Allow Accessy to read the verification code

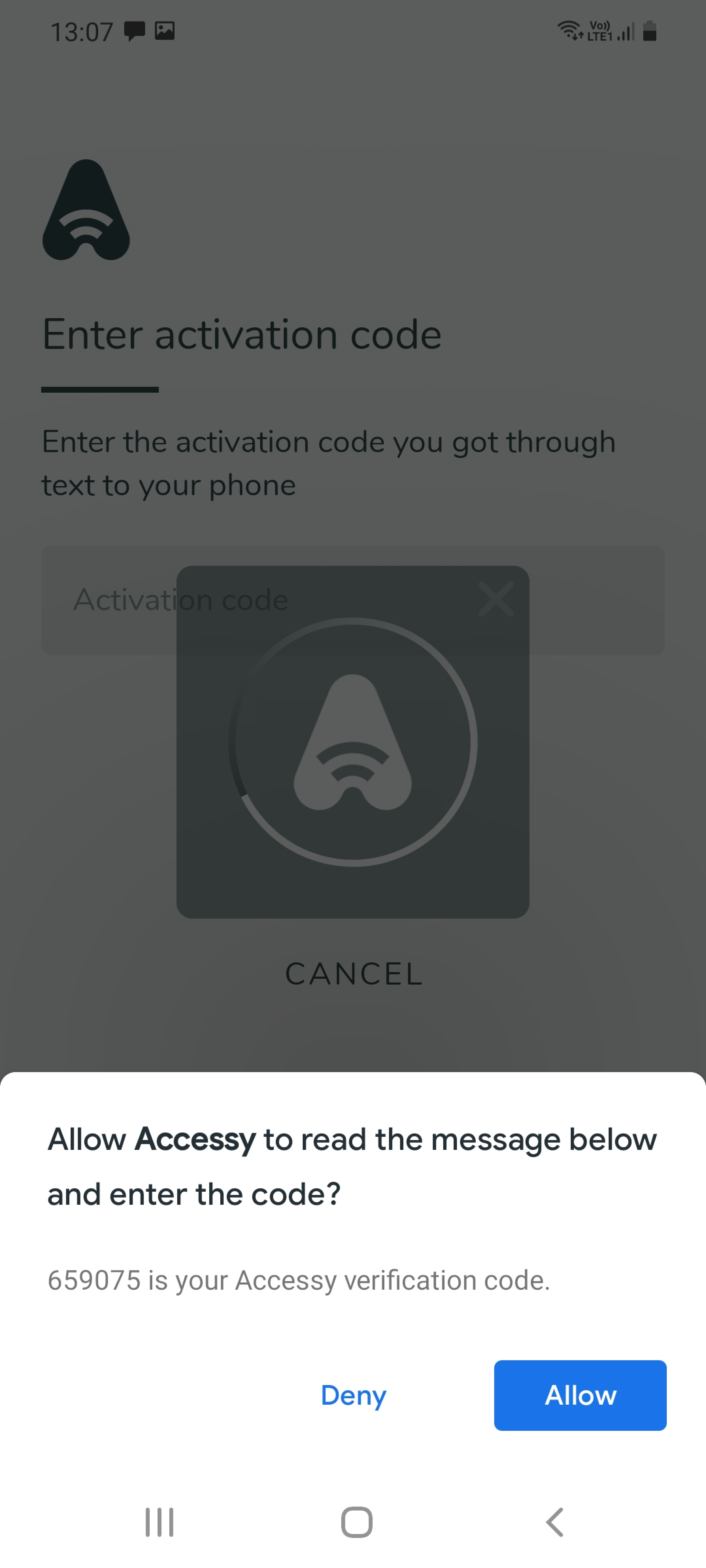[579, 1395]
